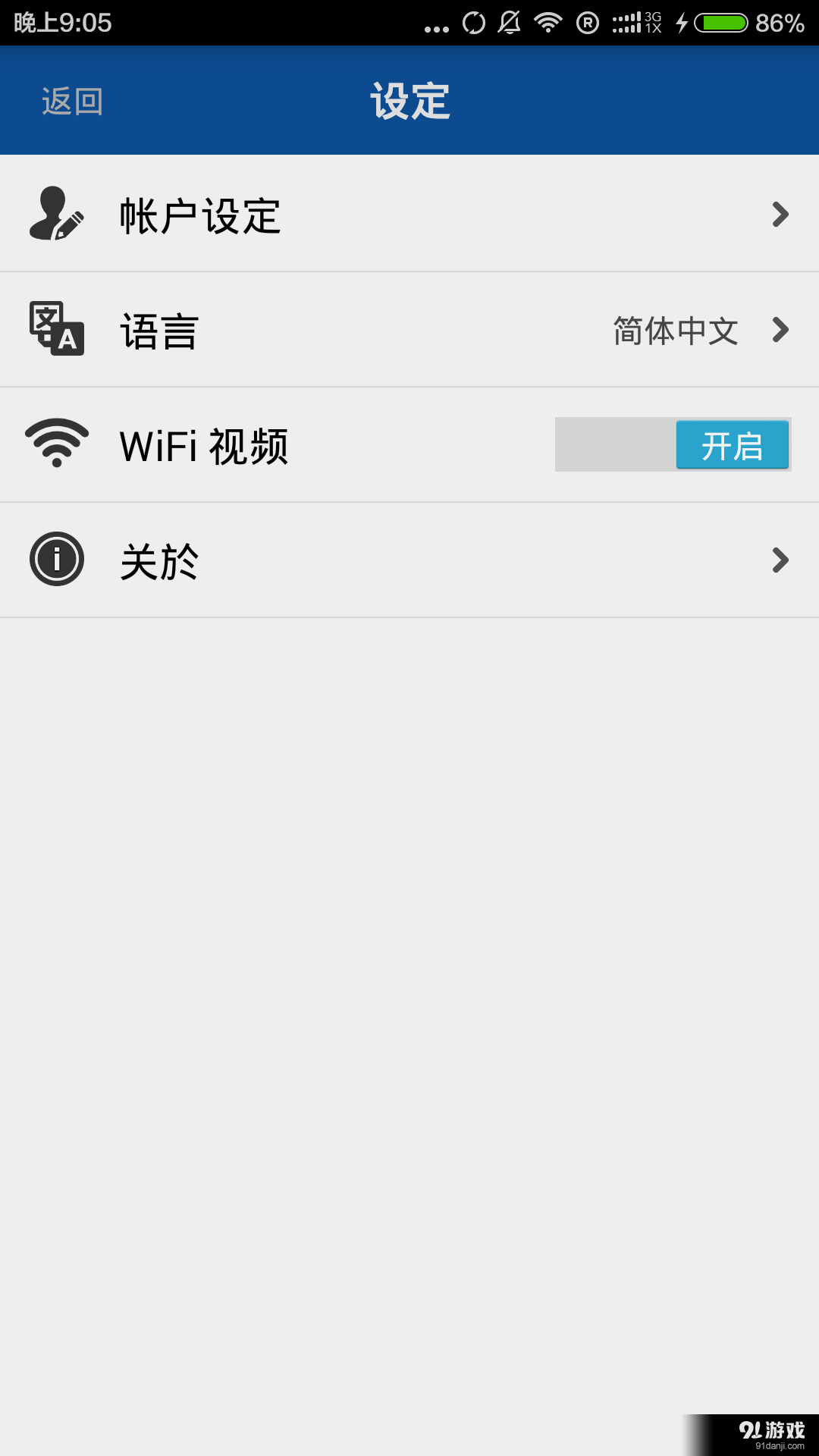
Task: Click the info icon beside 关於
Action: (x=56, y=560)
